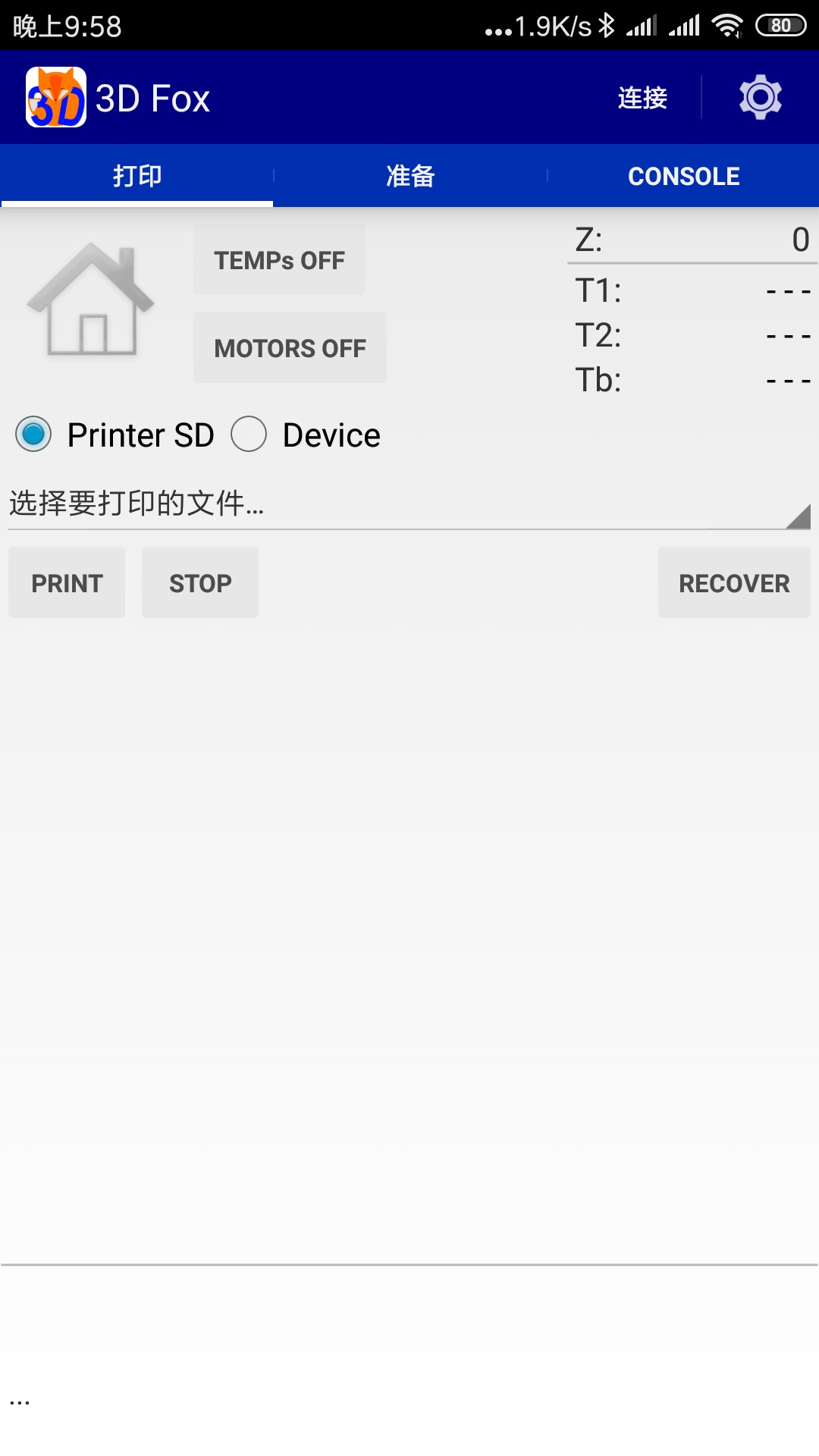Open the settings gear icon
Viewport: 819px width, 1456px height.
pos(760,97)
